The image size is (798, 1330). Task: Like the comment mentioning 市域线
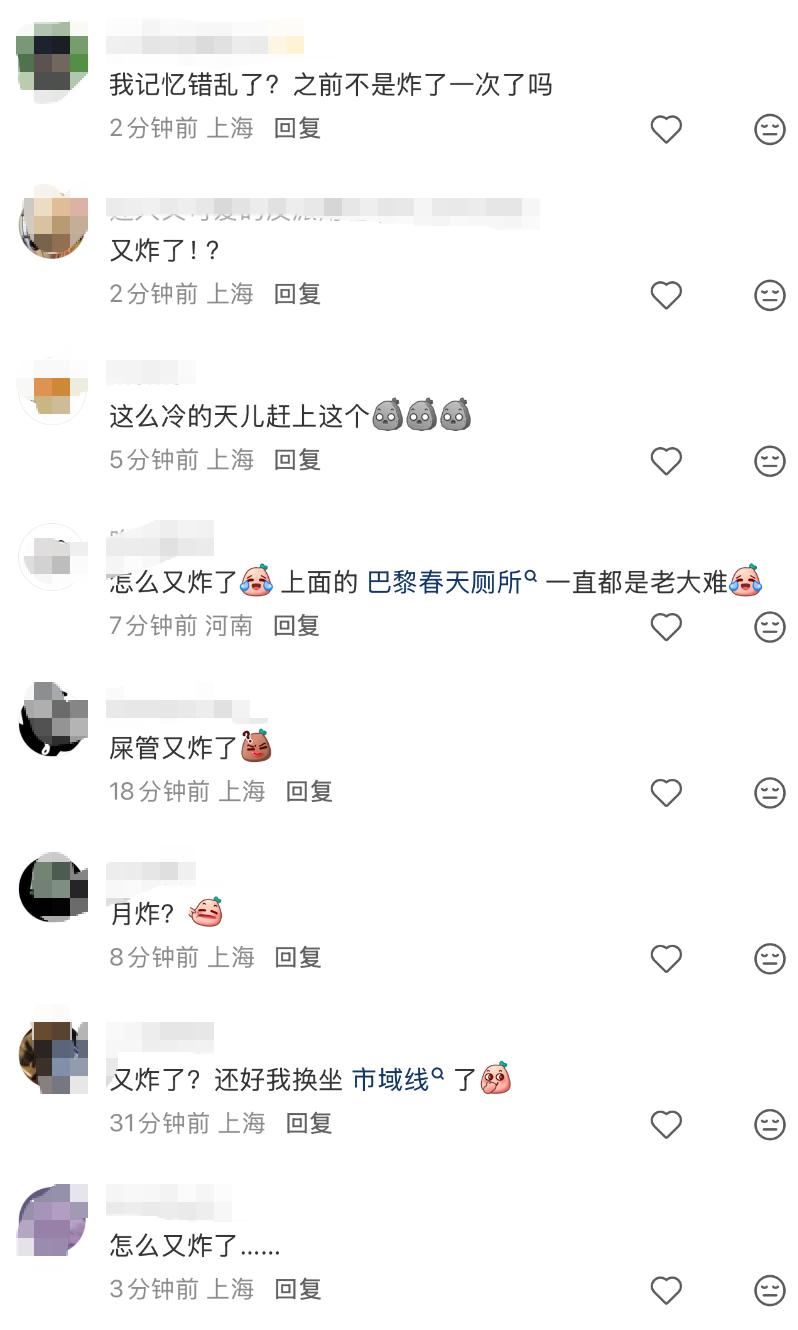pos(666,1124)
